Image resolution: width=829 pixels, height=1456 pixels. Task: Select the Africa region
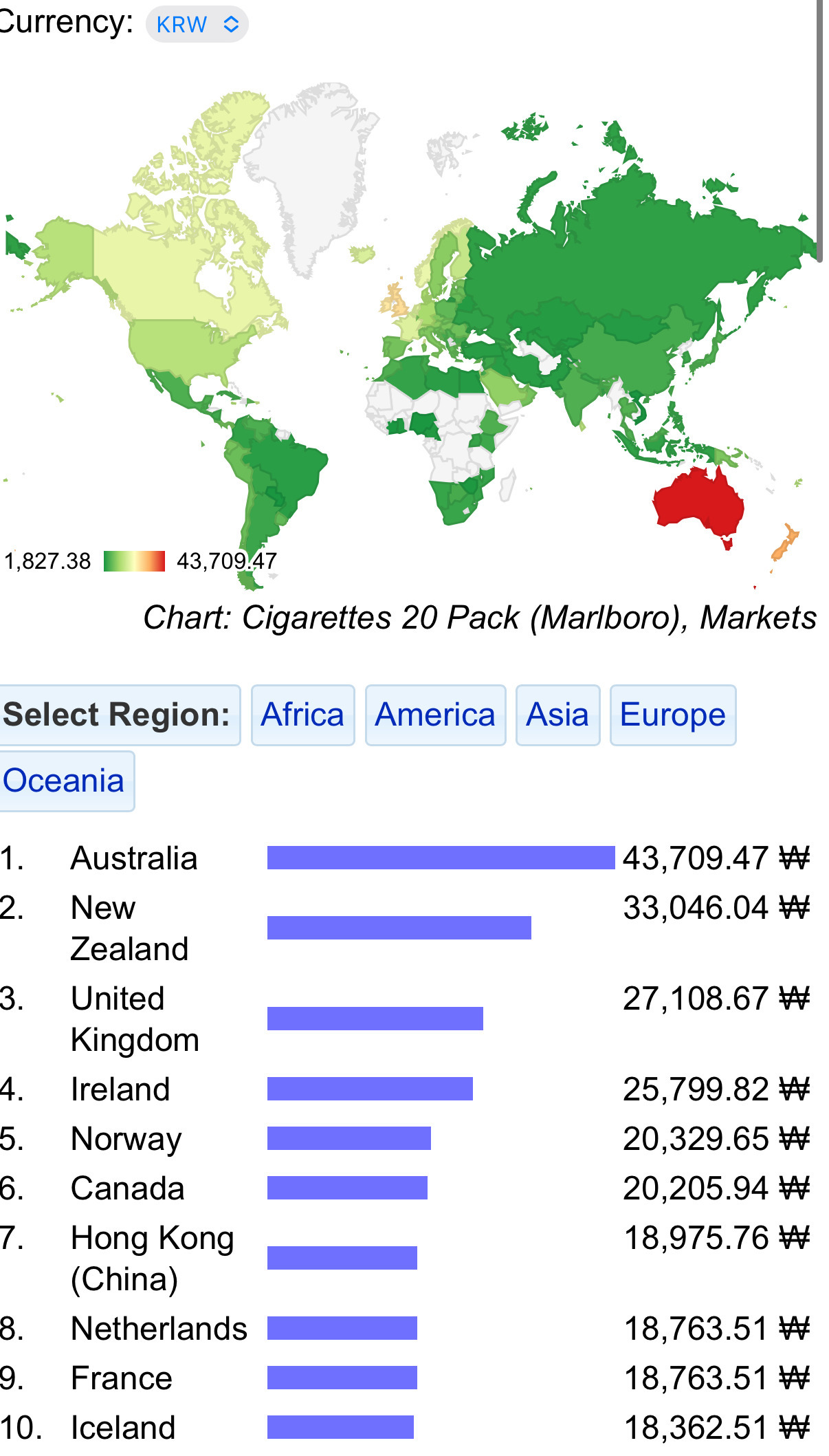pyautogui.click(x=302, y=715)
